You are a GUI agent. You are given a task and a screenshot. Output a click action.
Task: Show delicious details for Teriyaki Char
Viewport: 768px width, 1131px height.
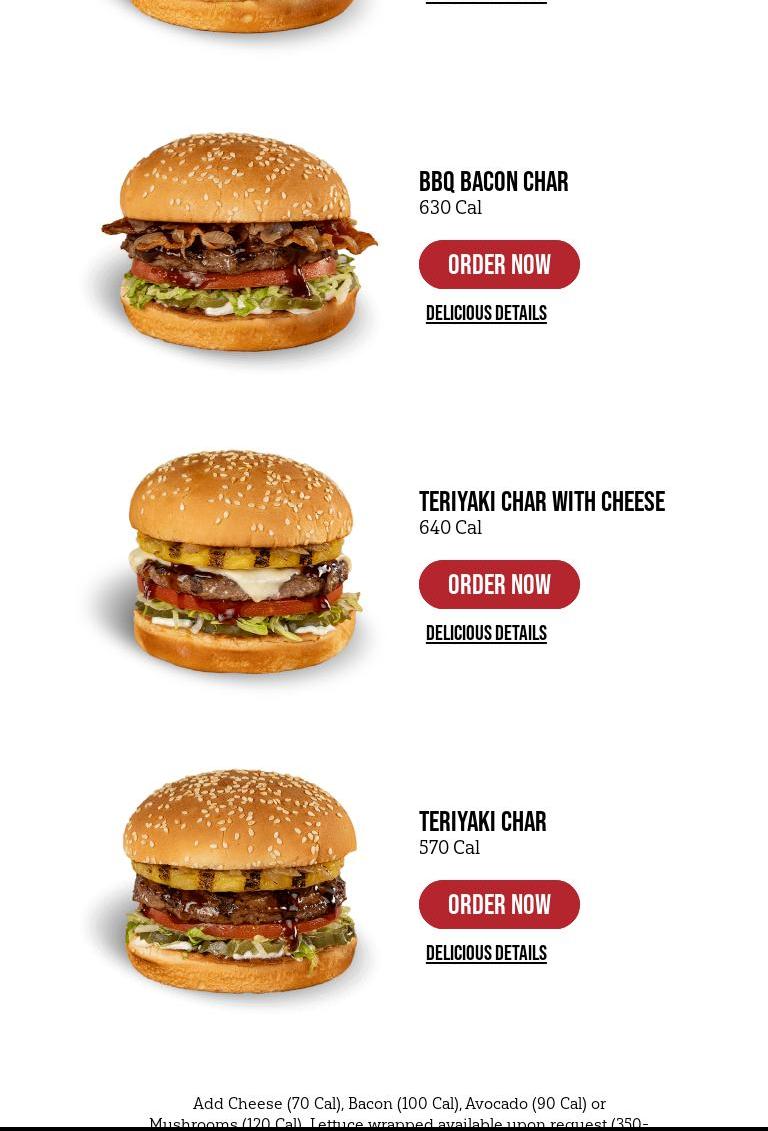click(x=486, y=954)
